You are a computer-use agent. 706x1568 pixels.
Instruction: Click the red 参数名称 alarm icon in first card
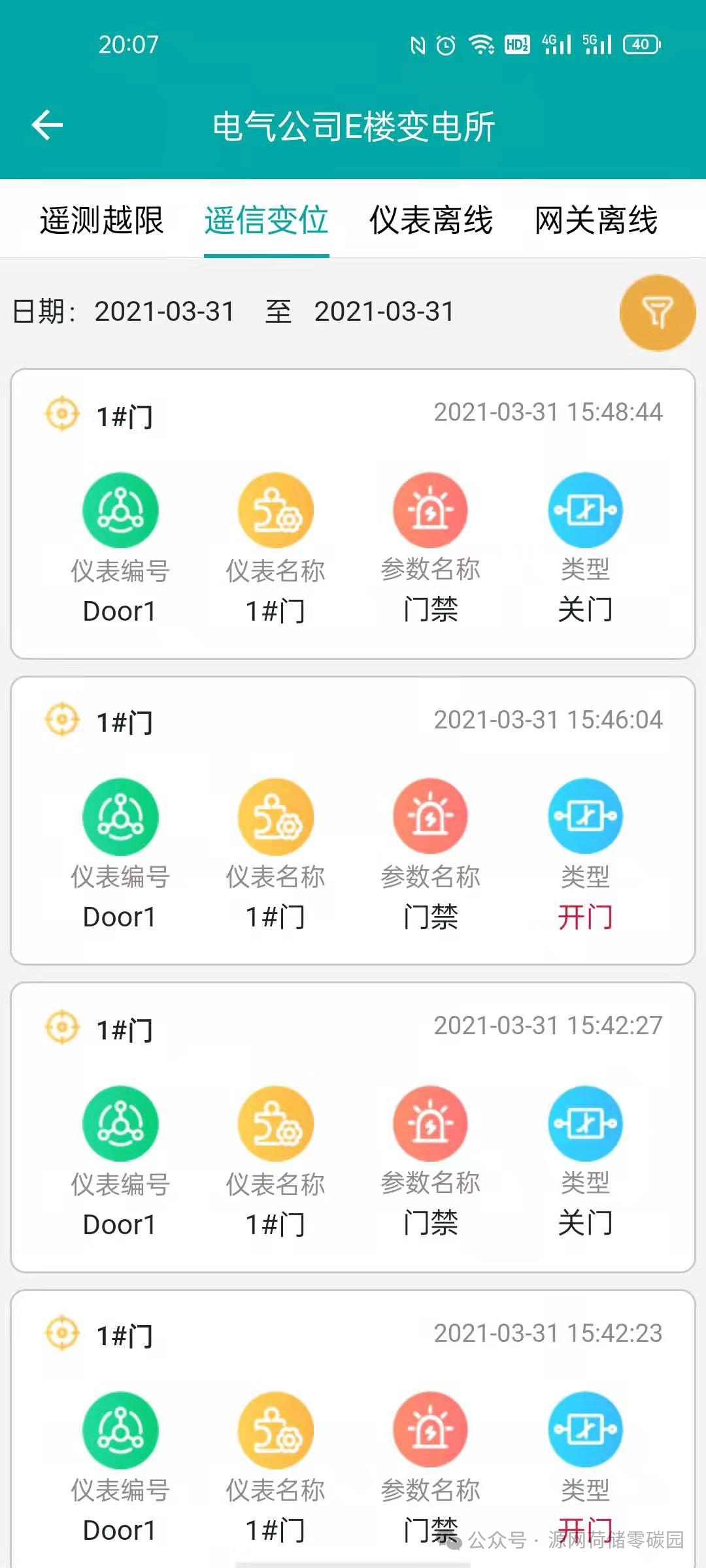click(431, 511)
